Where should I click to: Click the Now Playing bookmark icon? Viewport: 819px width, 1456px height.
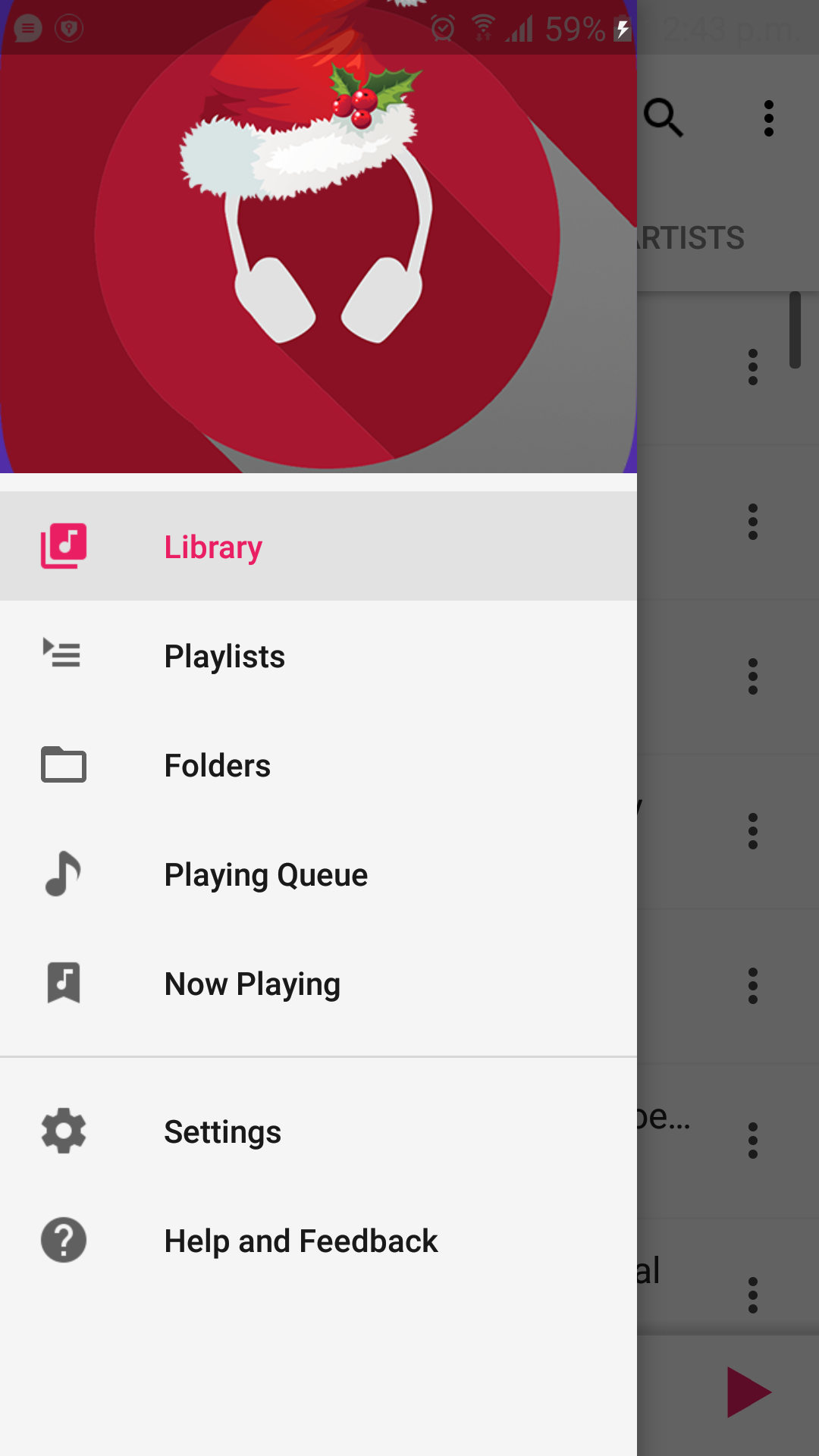click(x=63, y=983)
